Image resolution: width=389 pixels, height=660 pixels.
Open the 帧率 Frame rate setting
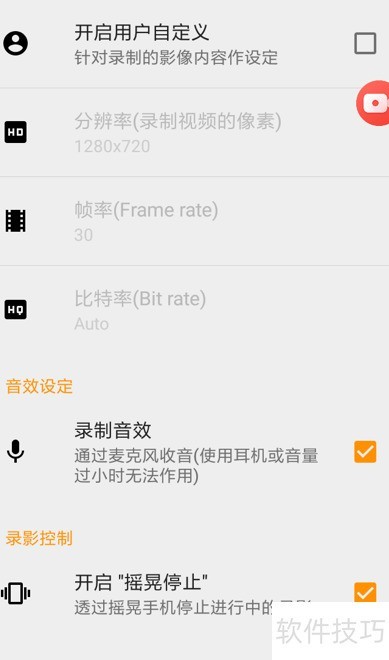(x=194, y=221)
